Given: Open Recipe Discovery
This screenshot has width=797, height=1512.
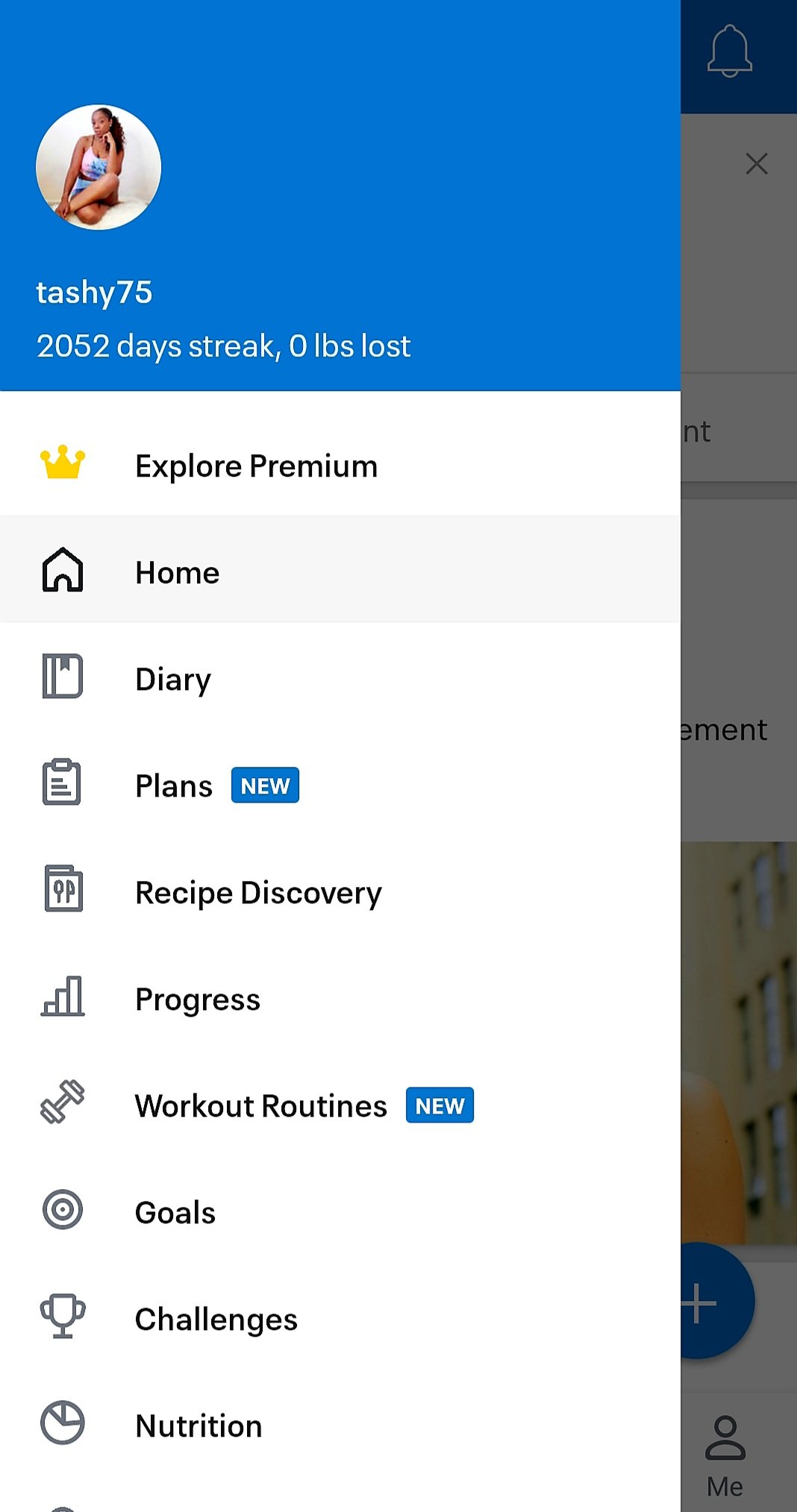Looking at the screenshot, I should point(258,892).
